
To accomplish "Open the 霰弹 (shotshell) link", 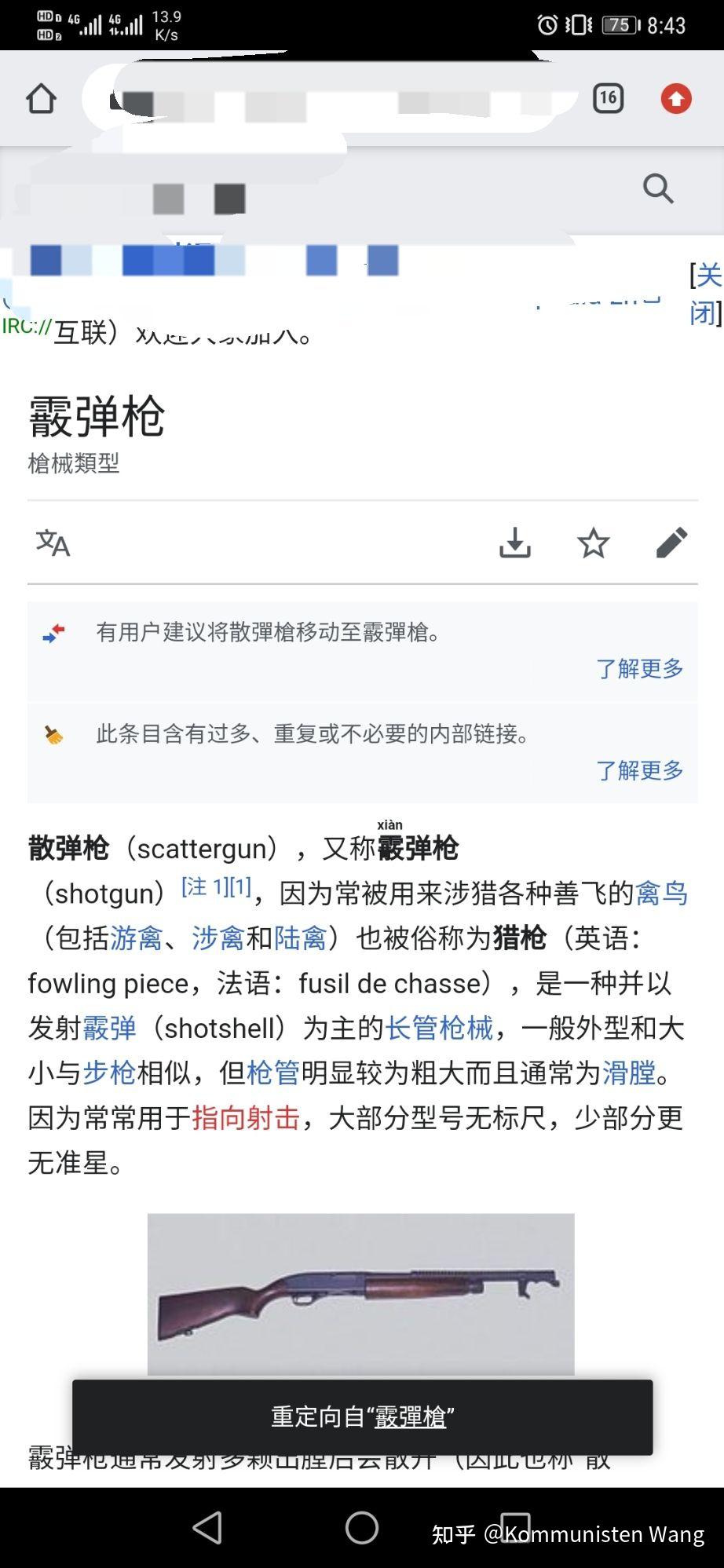I will [109, 1029].
